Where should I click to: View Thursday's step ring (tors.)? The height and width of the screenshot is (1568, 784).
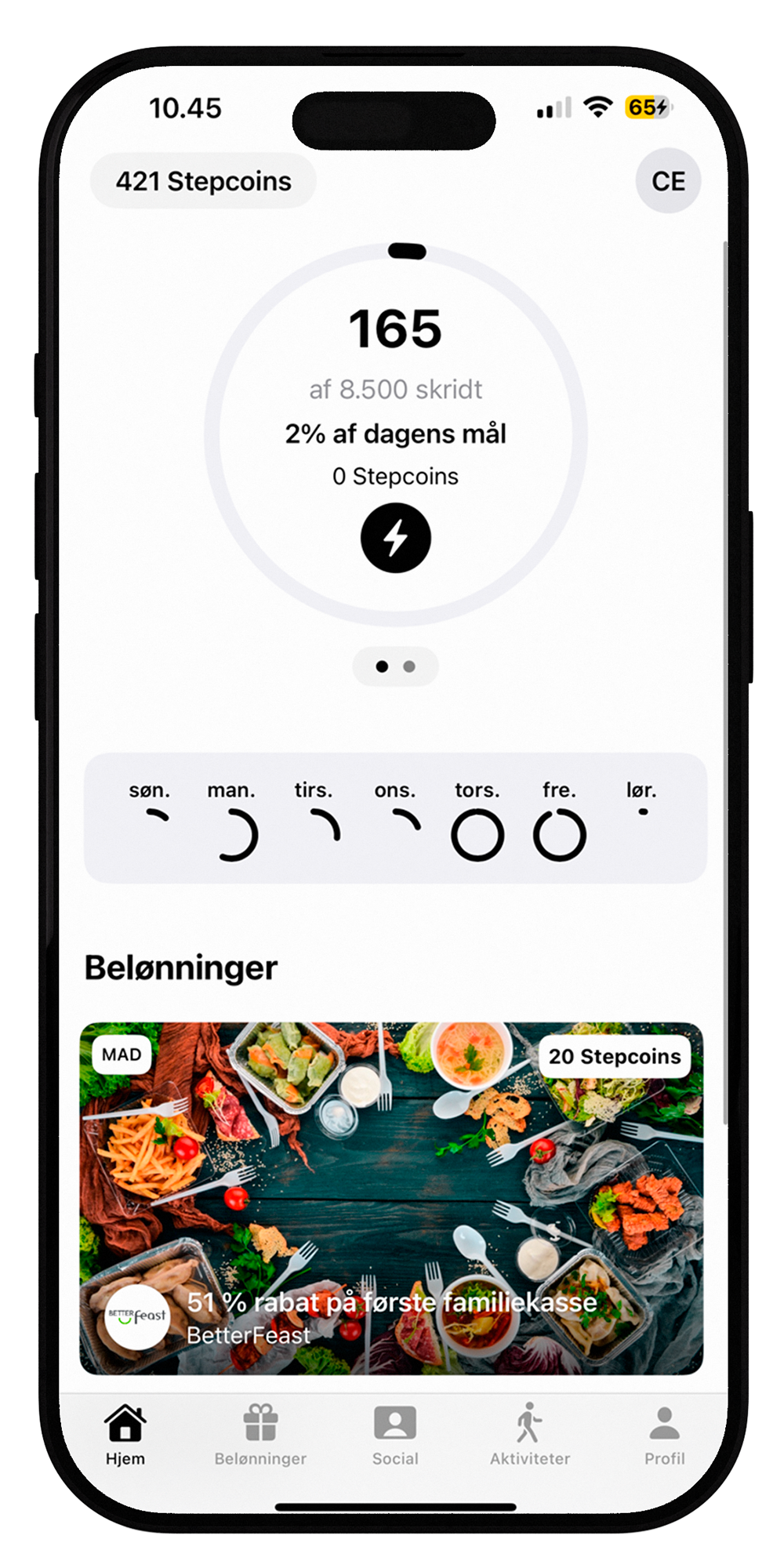point(477,834)
